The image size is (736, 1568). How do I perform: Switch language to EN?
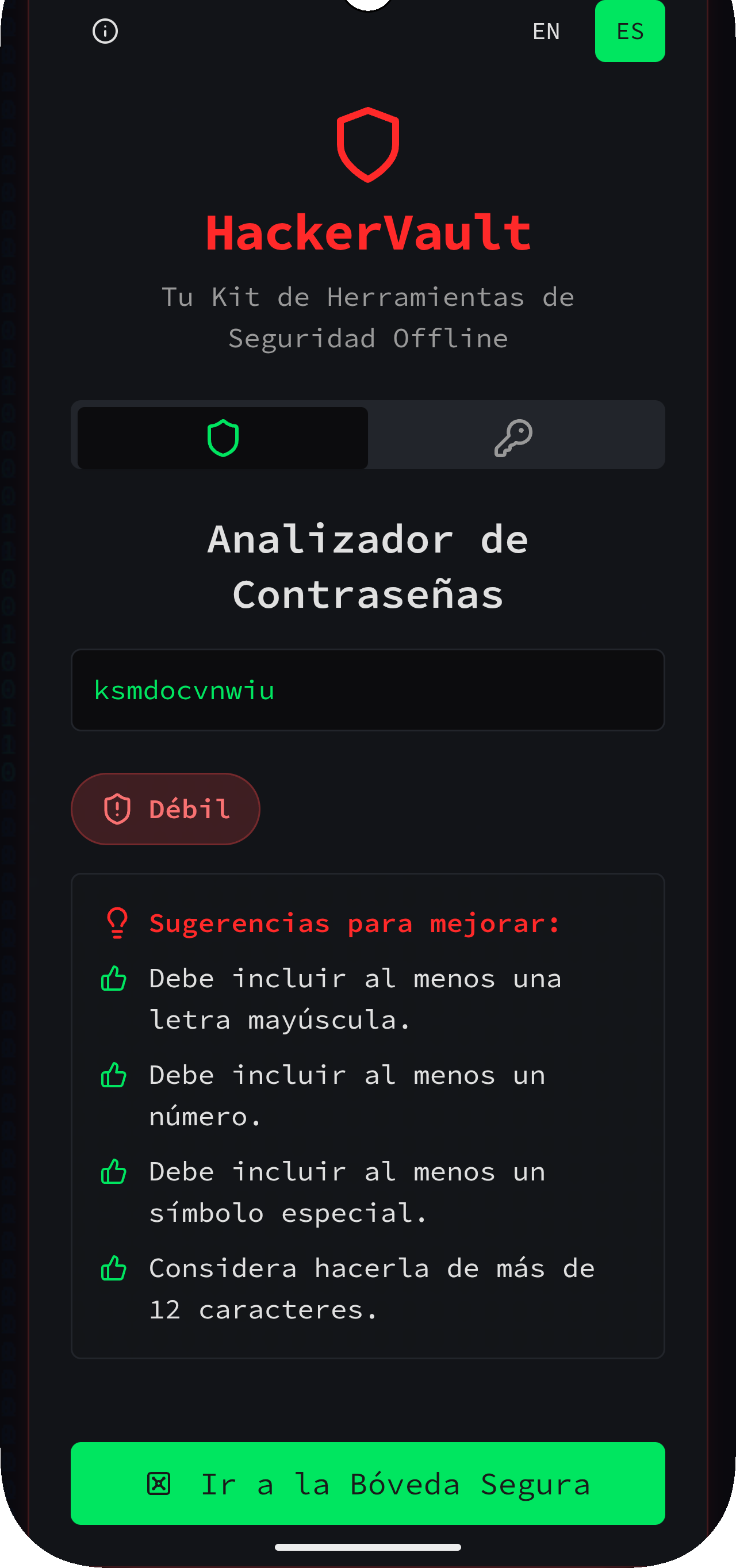[546, 32]
